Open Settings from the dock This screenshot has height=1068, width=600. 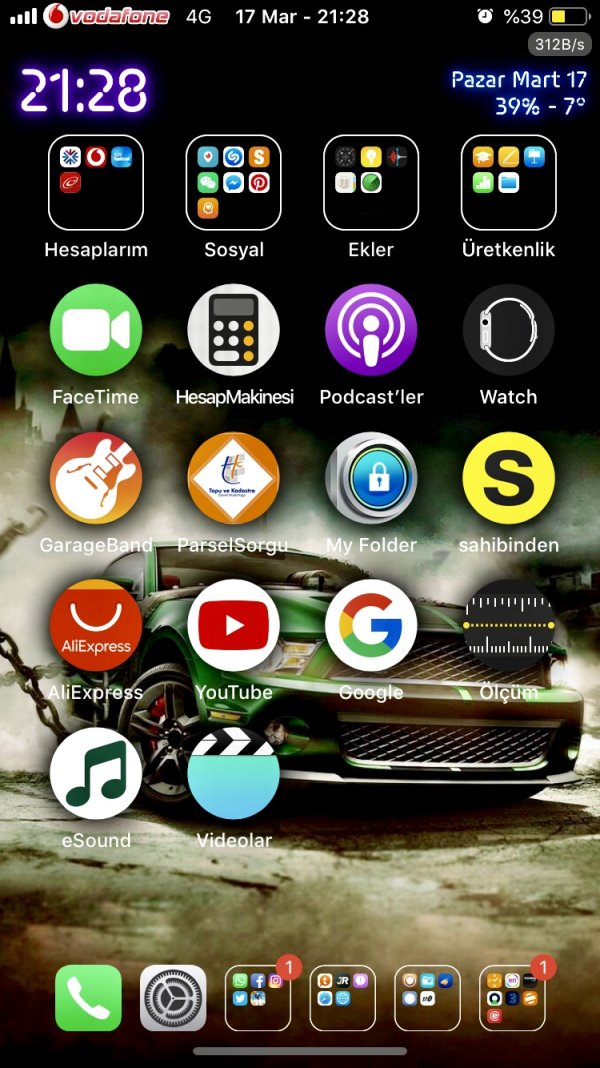click(173, 997)
